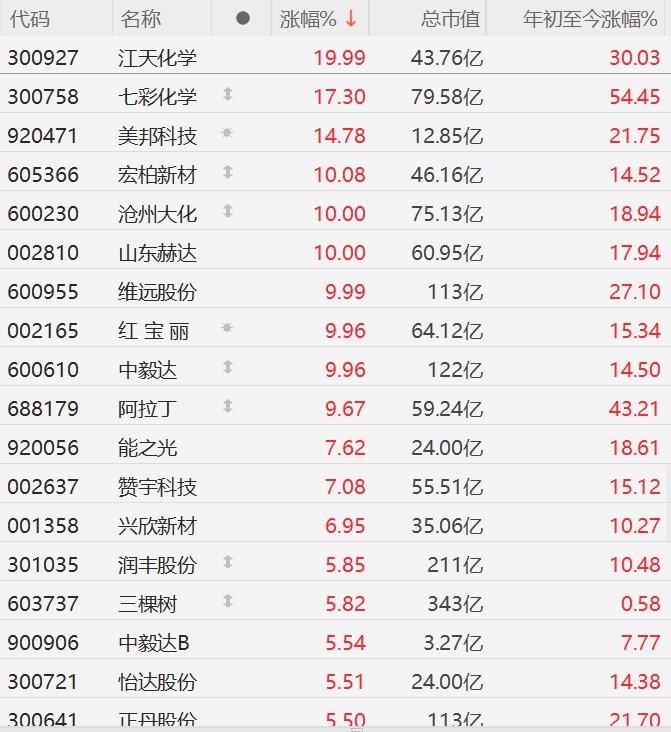Sort by 涨幅% column header
The width and height of the screenshot is (671, 732).
pos(318,19)
